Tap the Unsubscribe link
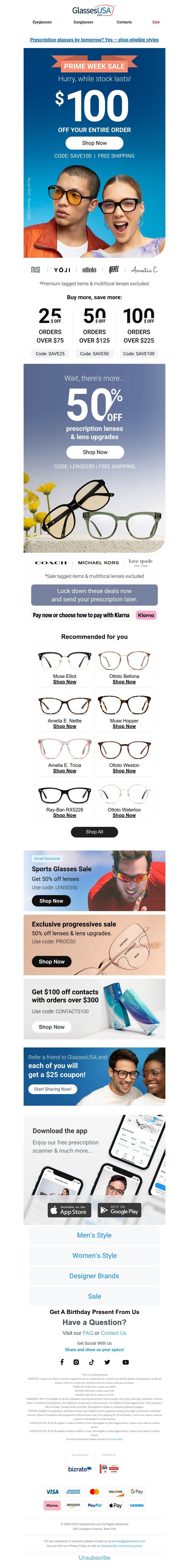The width and height of the screenshot is (189, 1568). tap(94, 1558)
